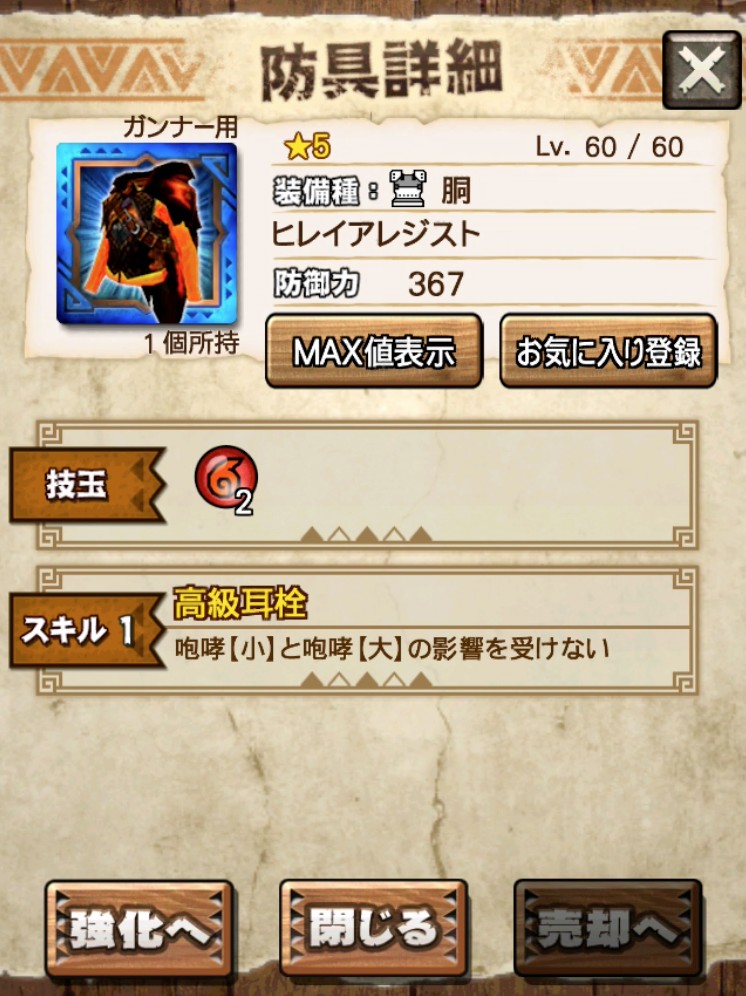The width and height of the screenshot is (746, 996).
Task: Open 売却へ to sell armor
Action: click(x=607, y=928)
